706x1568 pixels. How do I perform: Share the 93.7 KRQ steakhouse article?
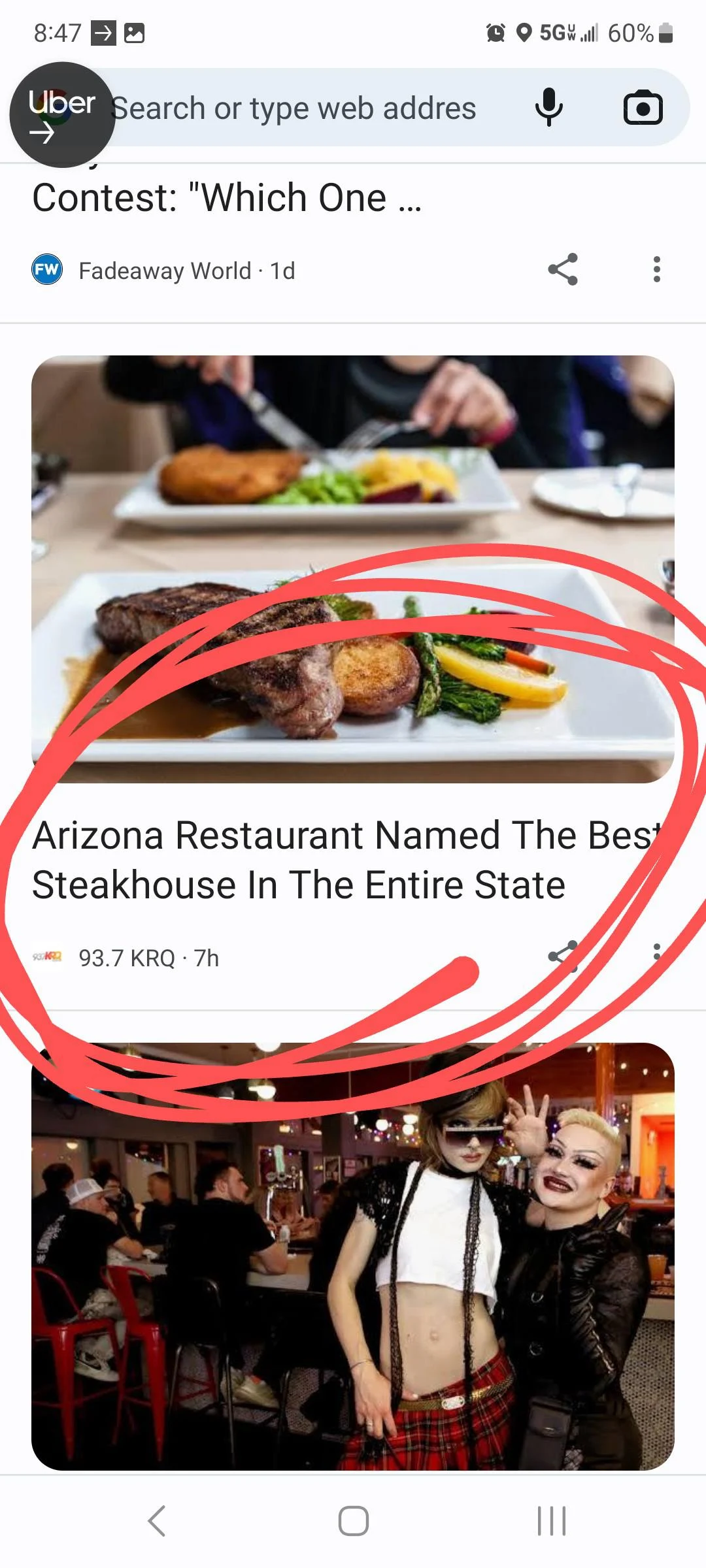click(x=563, y=956)
